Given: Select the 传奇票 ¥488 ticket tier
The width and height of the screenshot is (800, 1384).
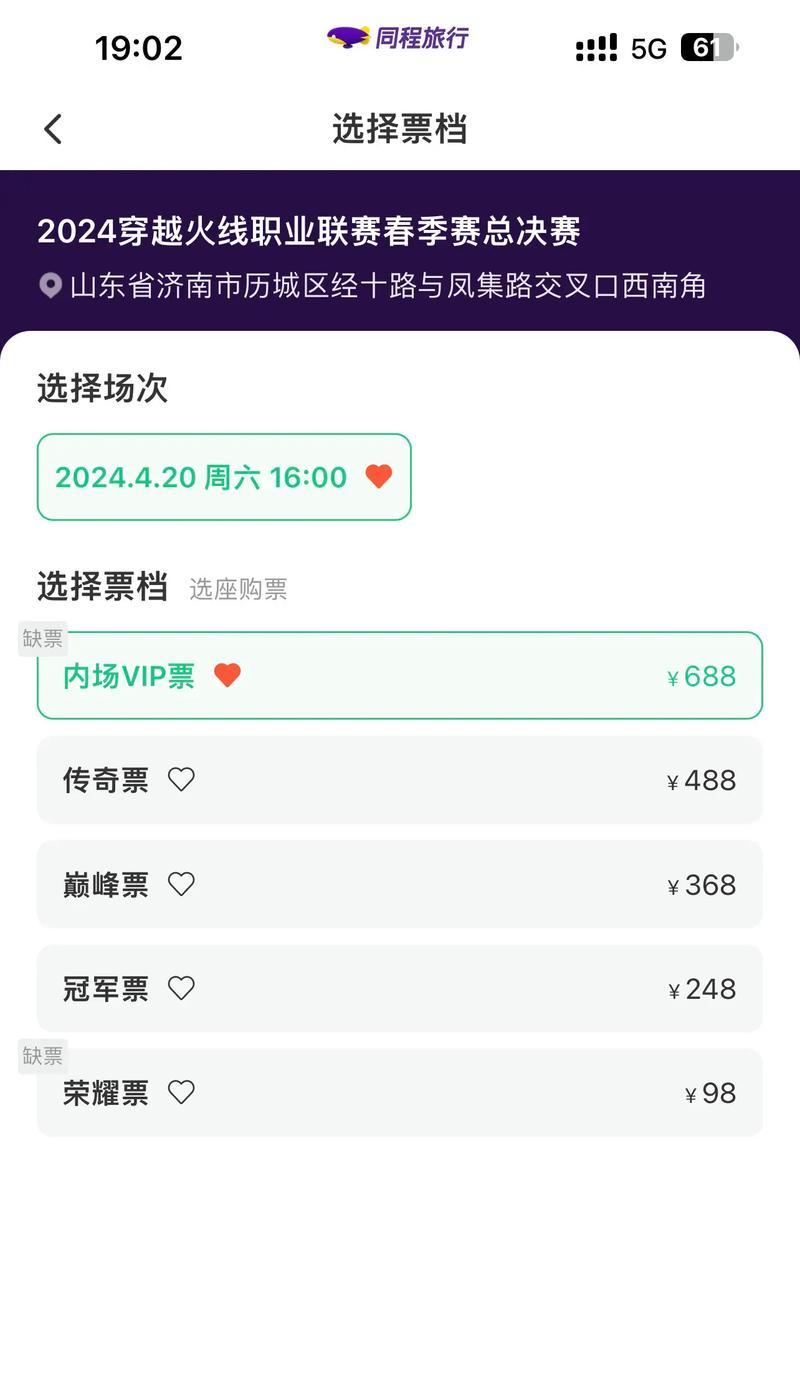Looking at the screenshot, I should 400,780.
